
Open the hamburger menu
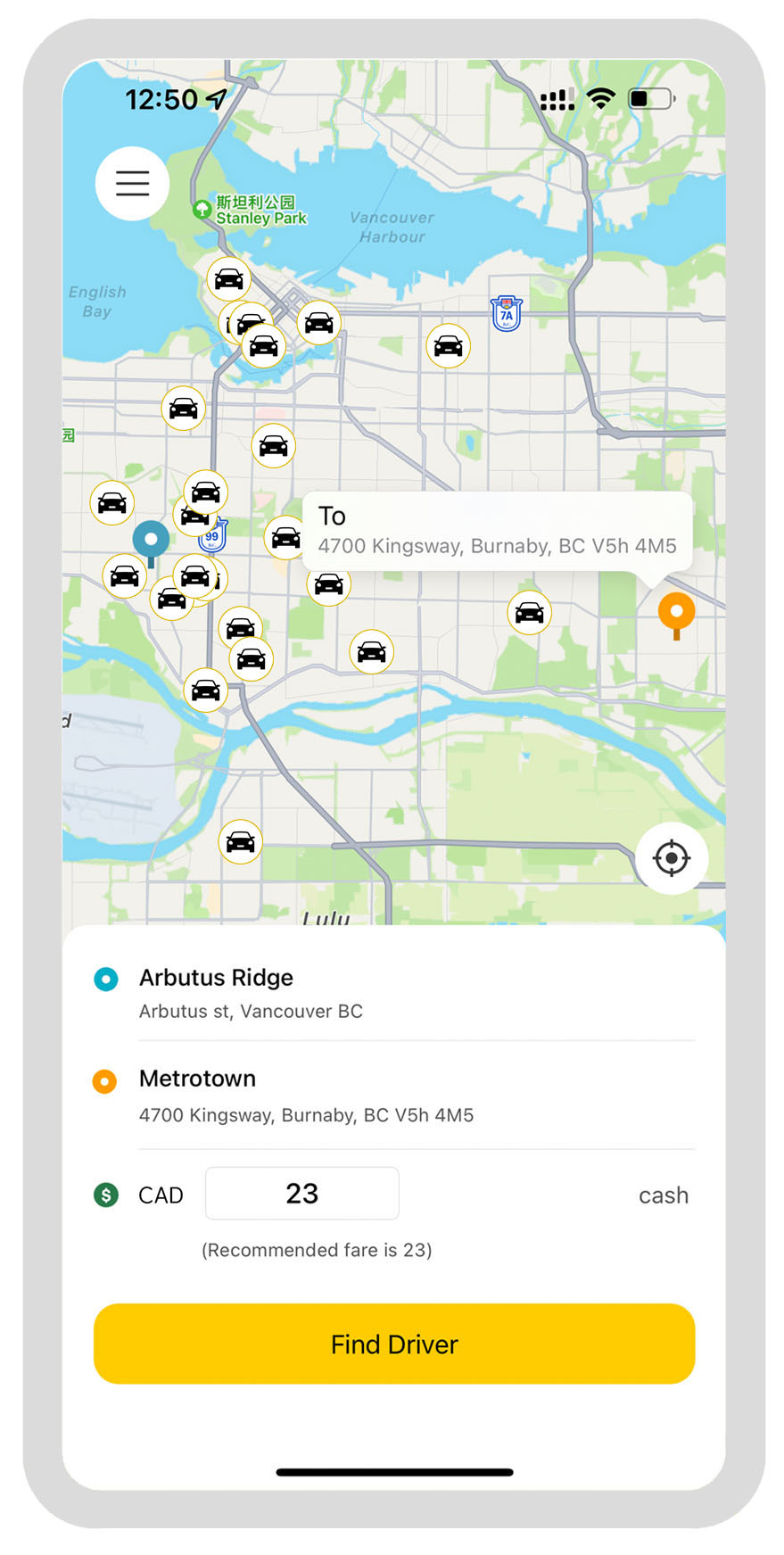(x=132, y=184)
